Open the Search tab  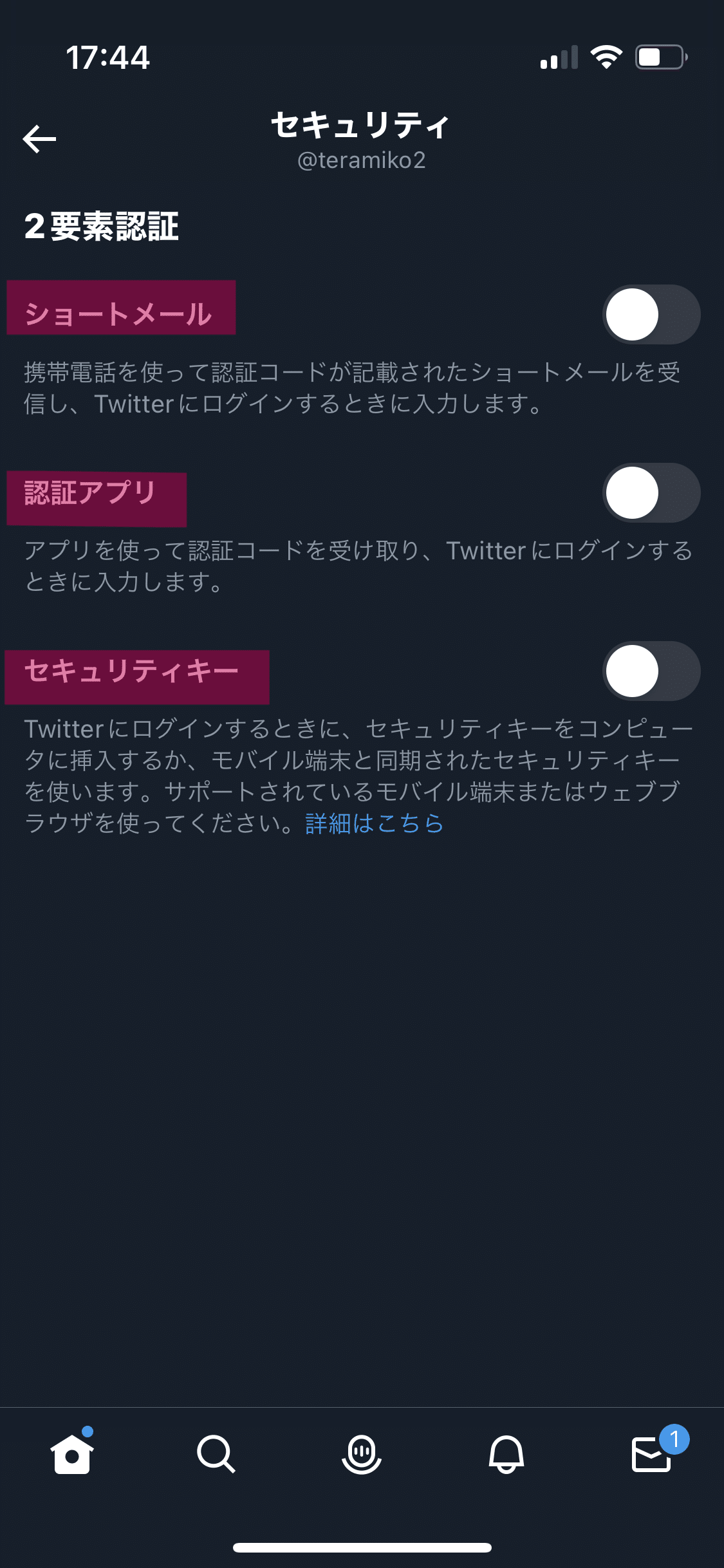tap(216, 1453)
